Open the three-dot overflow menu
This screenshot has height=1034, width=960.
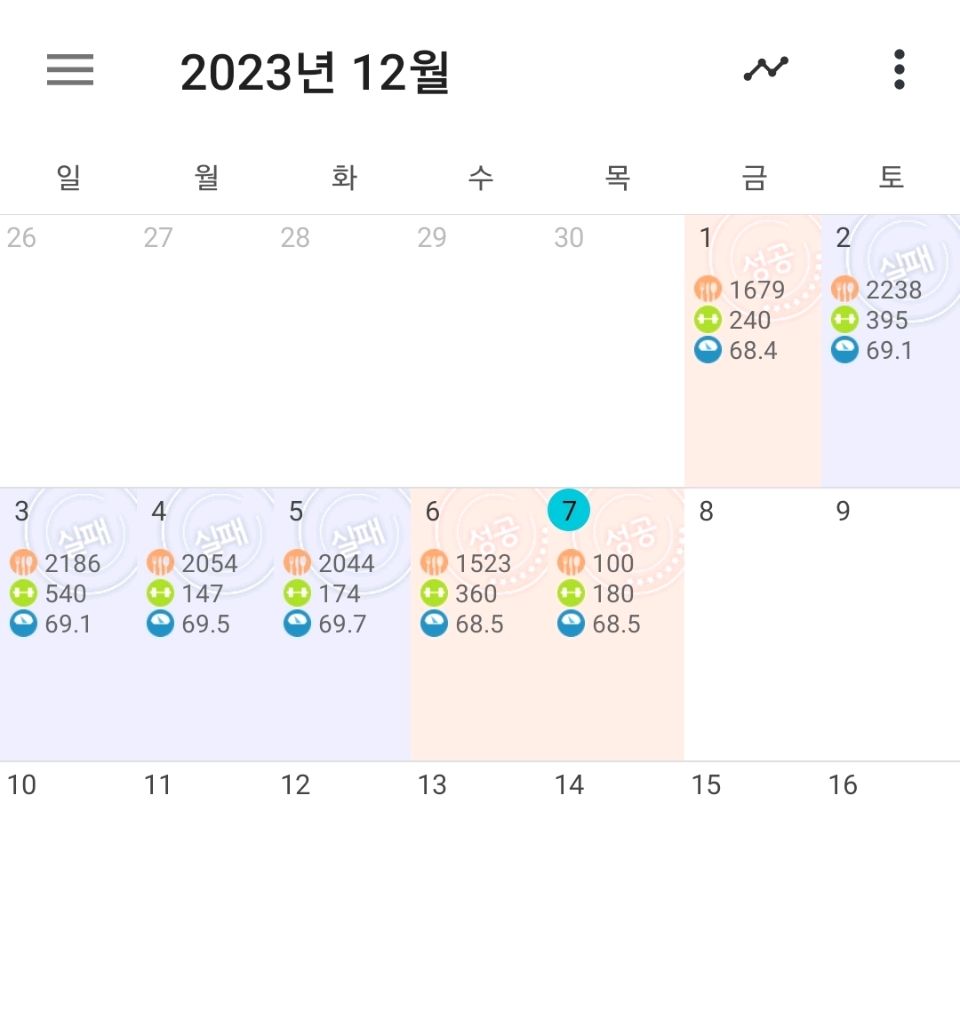tap(899, 70)
